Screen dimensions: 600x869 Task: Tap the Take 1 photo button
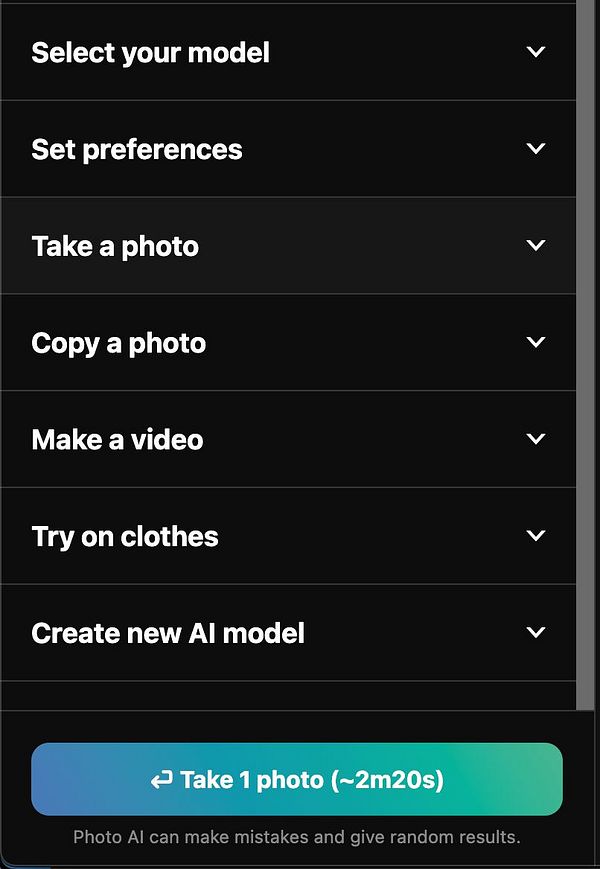pyautogui.click(x=297, y=779)
